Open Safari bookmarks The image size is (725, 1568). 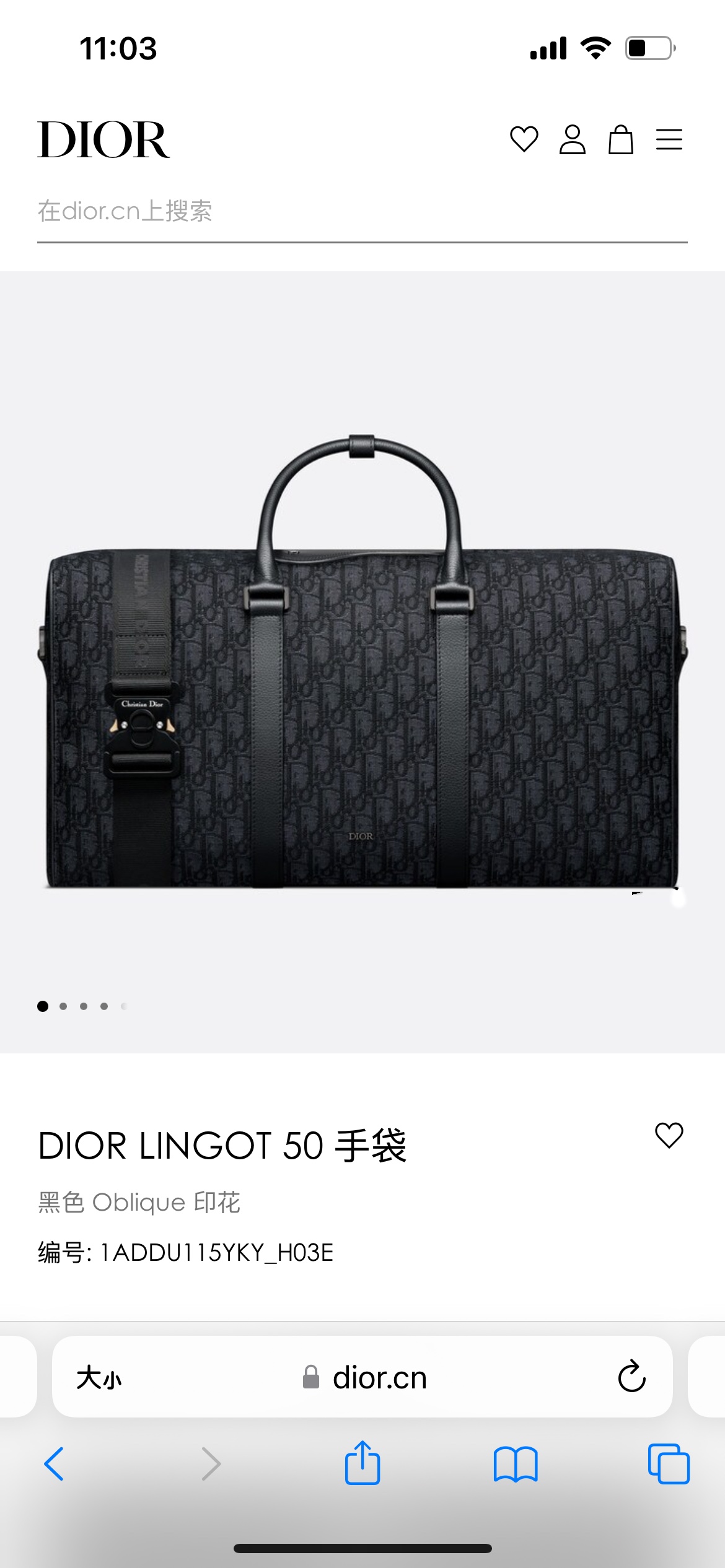point(516,1464)
